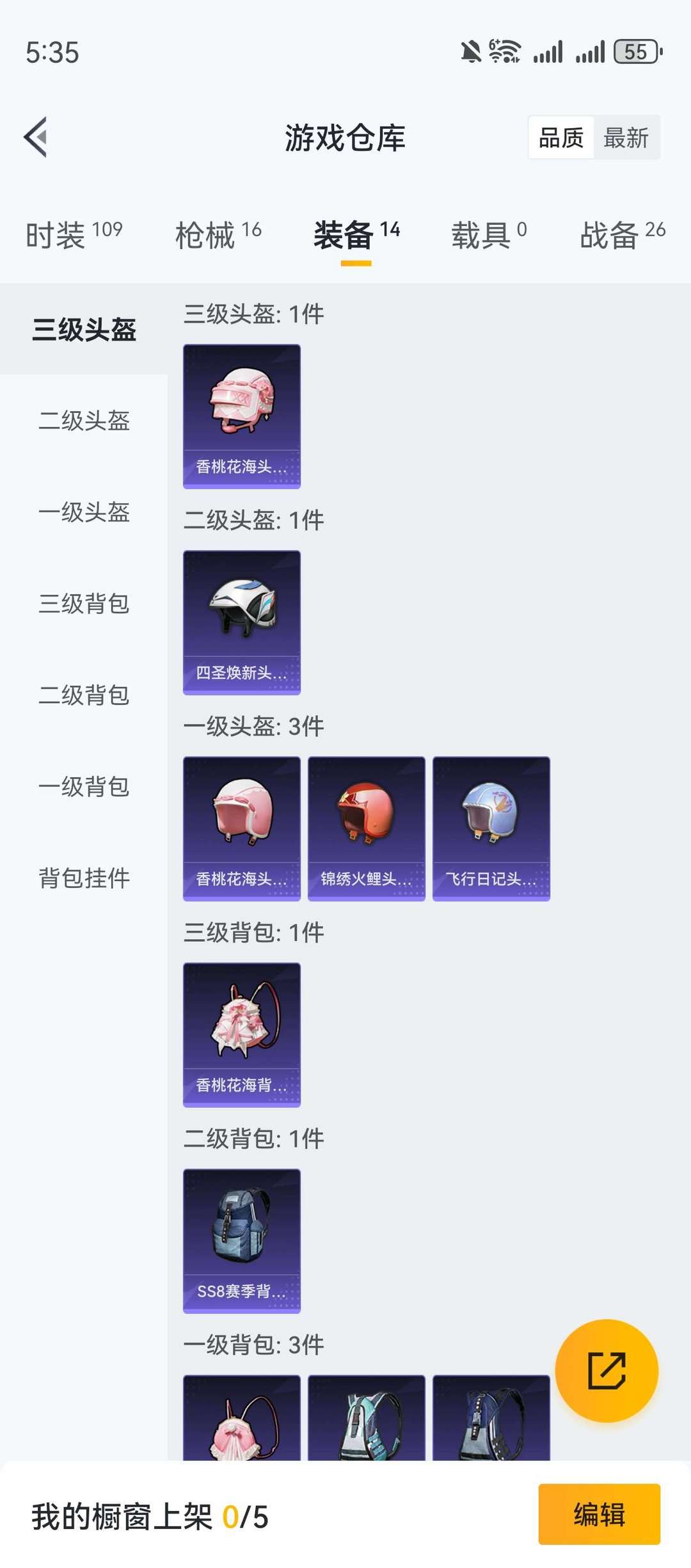Open the 四圣焕新 helmet item
This screenshot has height=1568, width=691.
(242, 622)
